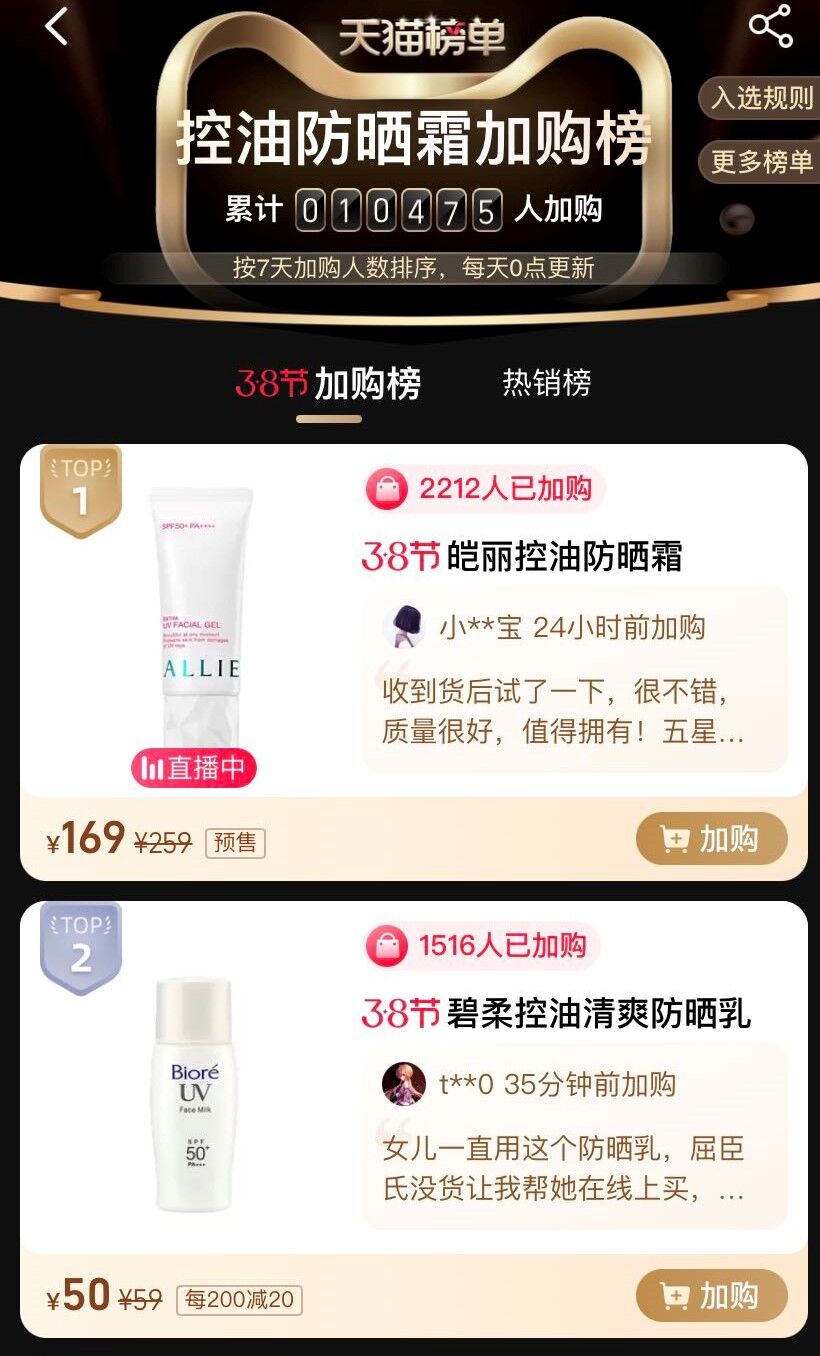Watch the 直播中 livestream for ALLIE sunscreen
Image resolution: width=820 pixels, height=1356 pixels.
pyautogui.click(x=194, y=768)
